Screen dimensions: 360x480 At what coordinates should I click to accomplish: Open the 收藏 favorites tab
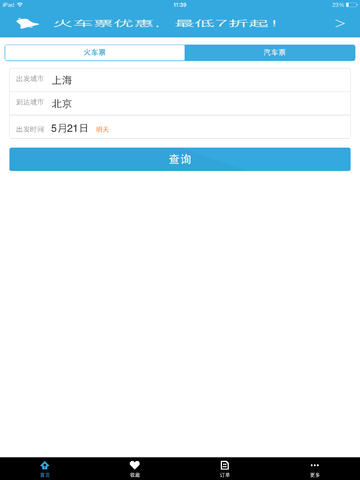pyautogui.click(x=135, y=469)
